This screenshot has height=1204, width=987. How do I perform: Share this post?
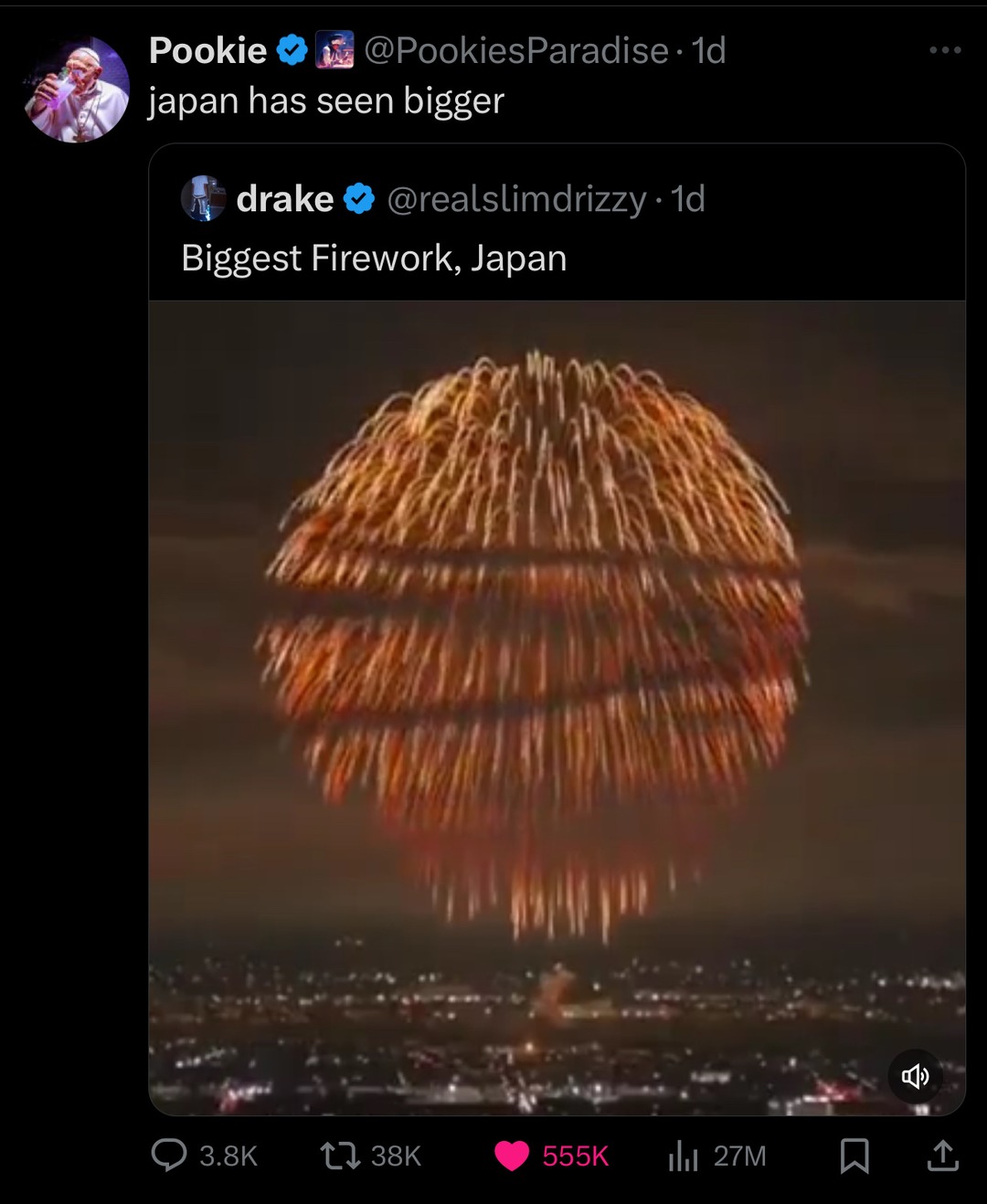(942, 1156)
